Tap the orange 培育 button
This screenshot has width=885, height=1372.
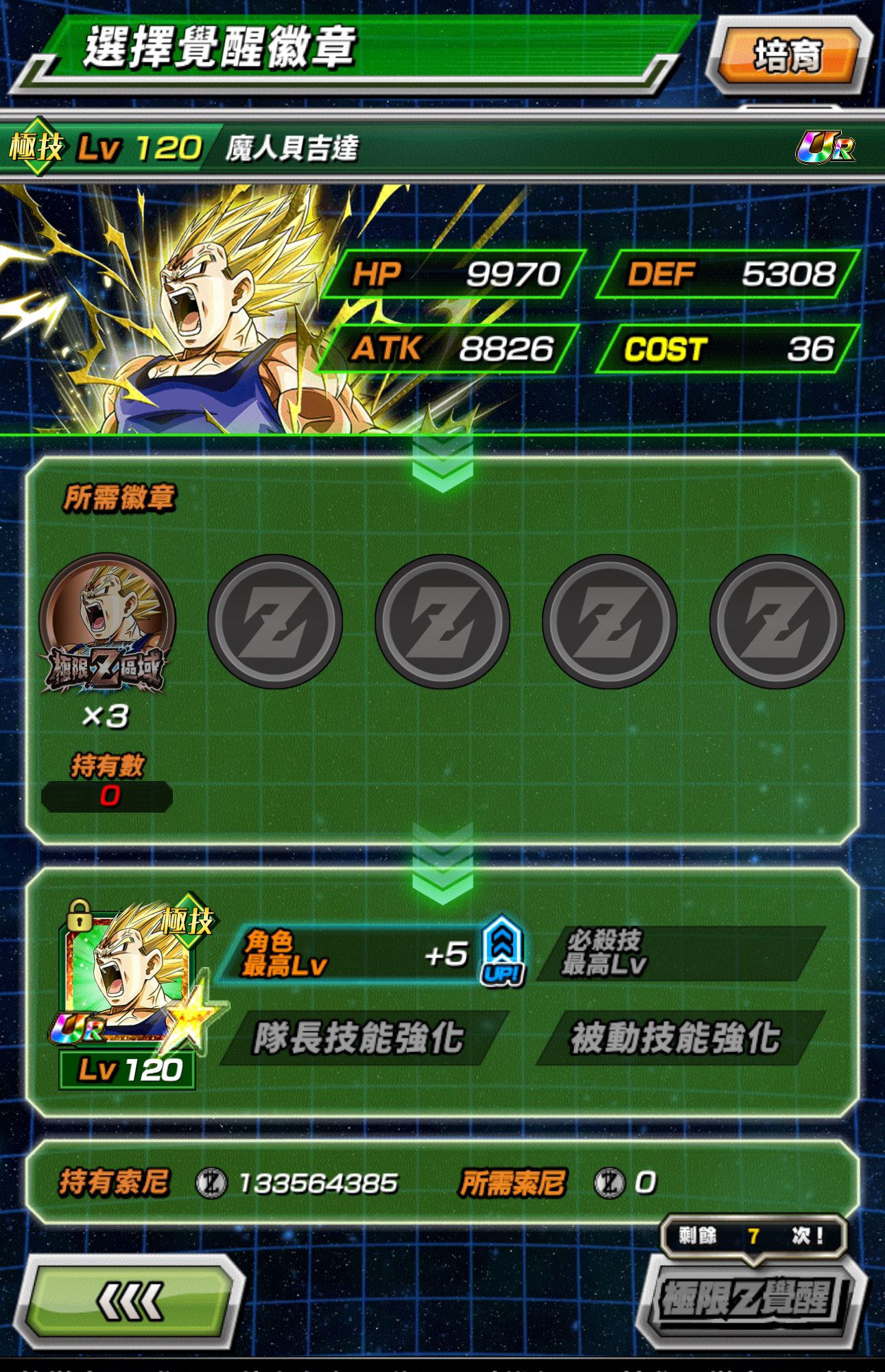789,56
